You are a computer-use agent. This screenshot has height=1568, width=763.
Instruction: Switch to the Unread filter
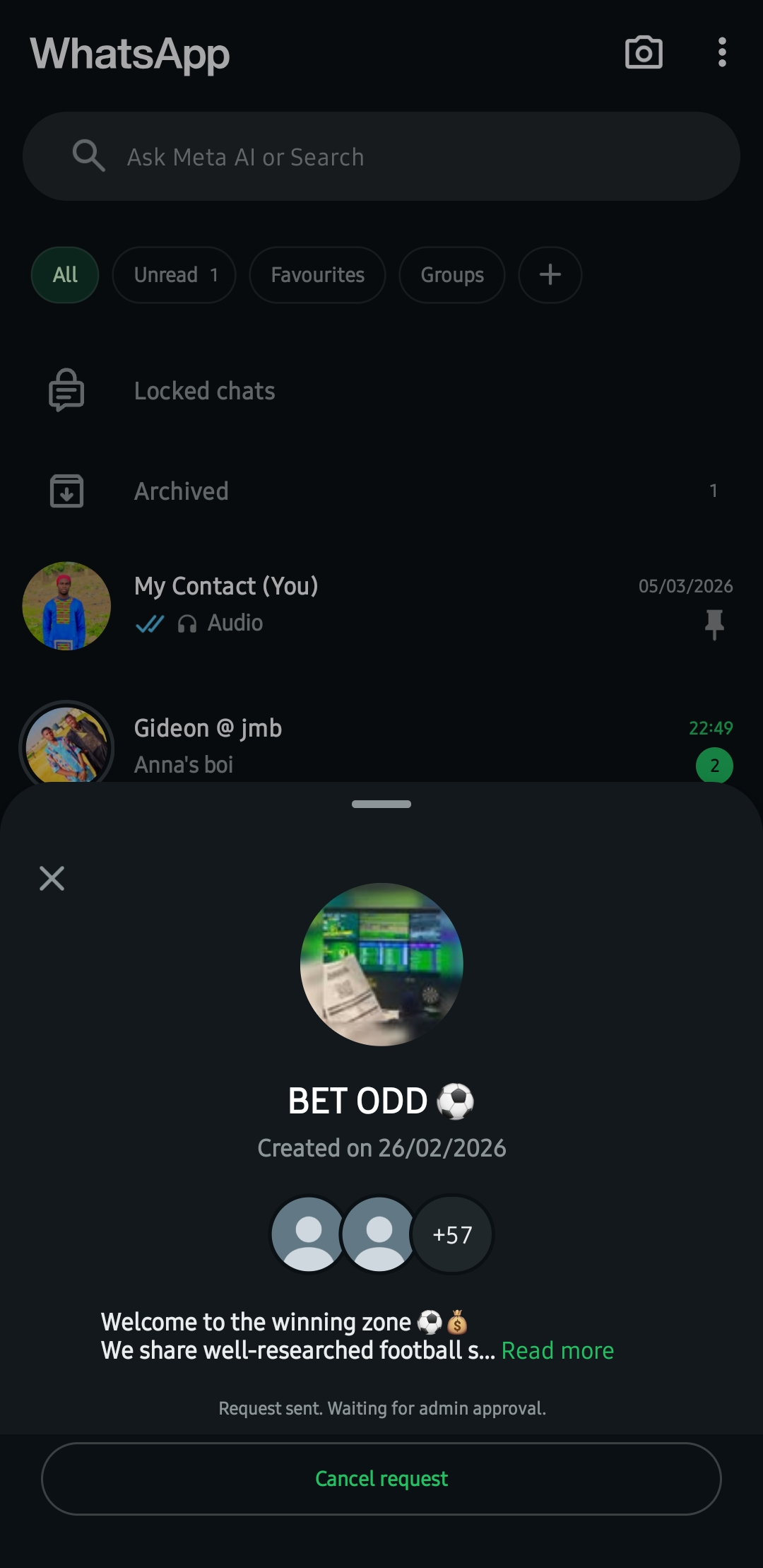point(174,275)
